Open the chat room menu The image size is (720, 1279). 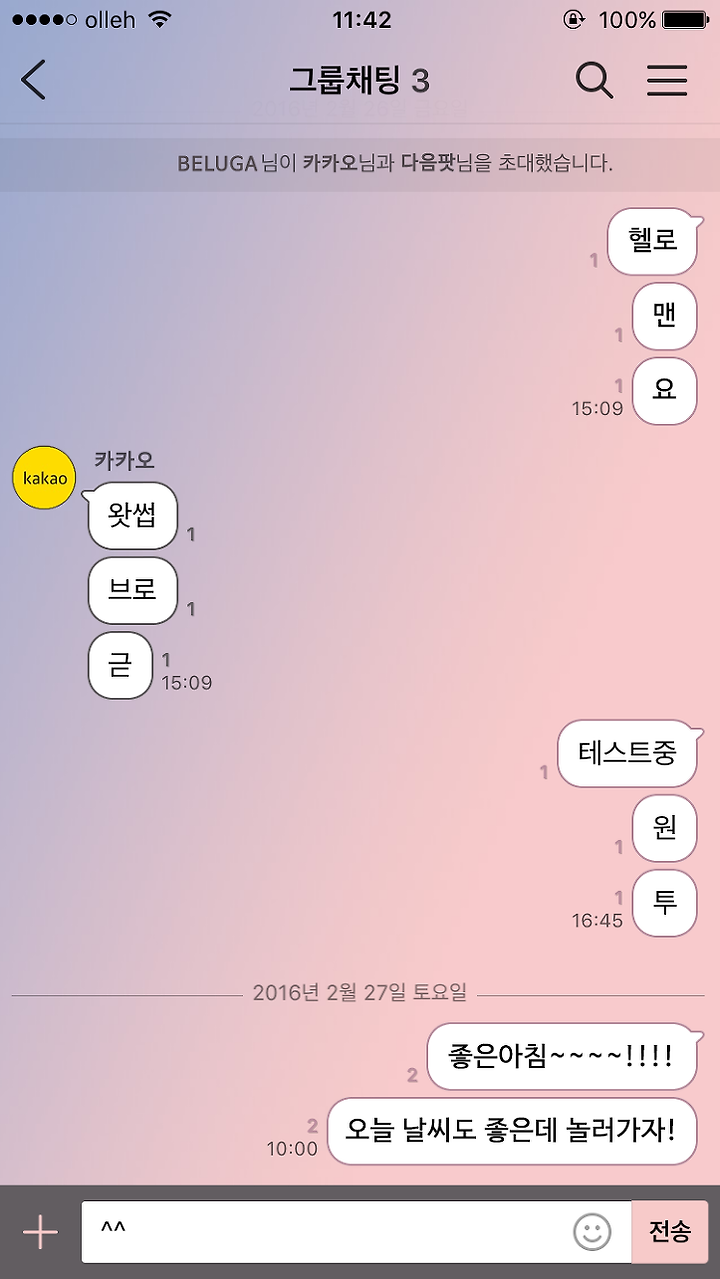[667, 80]
